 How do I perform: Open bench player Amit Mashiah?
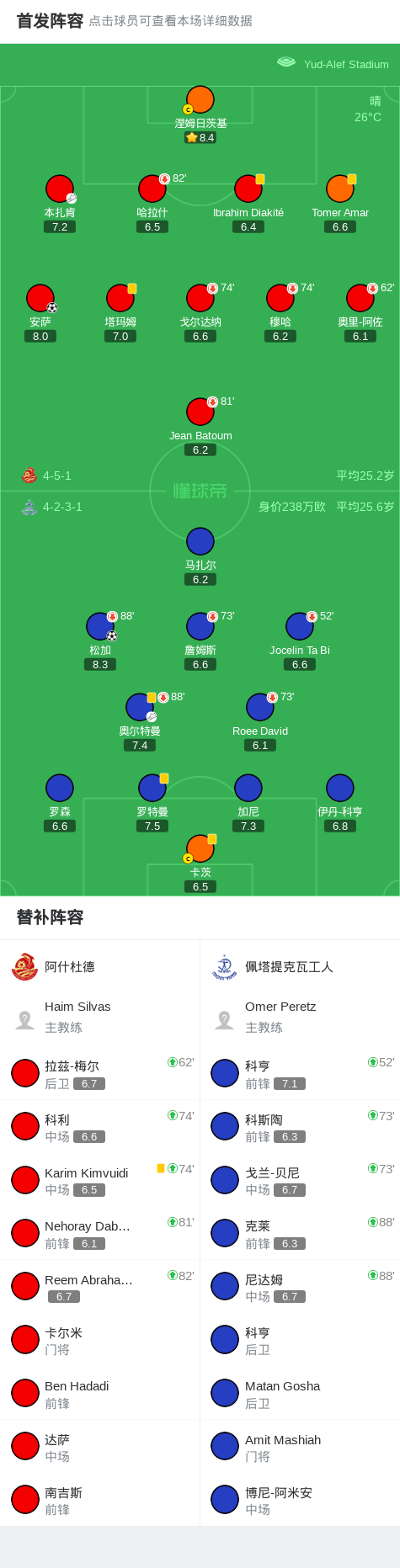[300, 1448]
